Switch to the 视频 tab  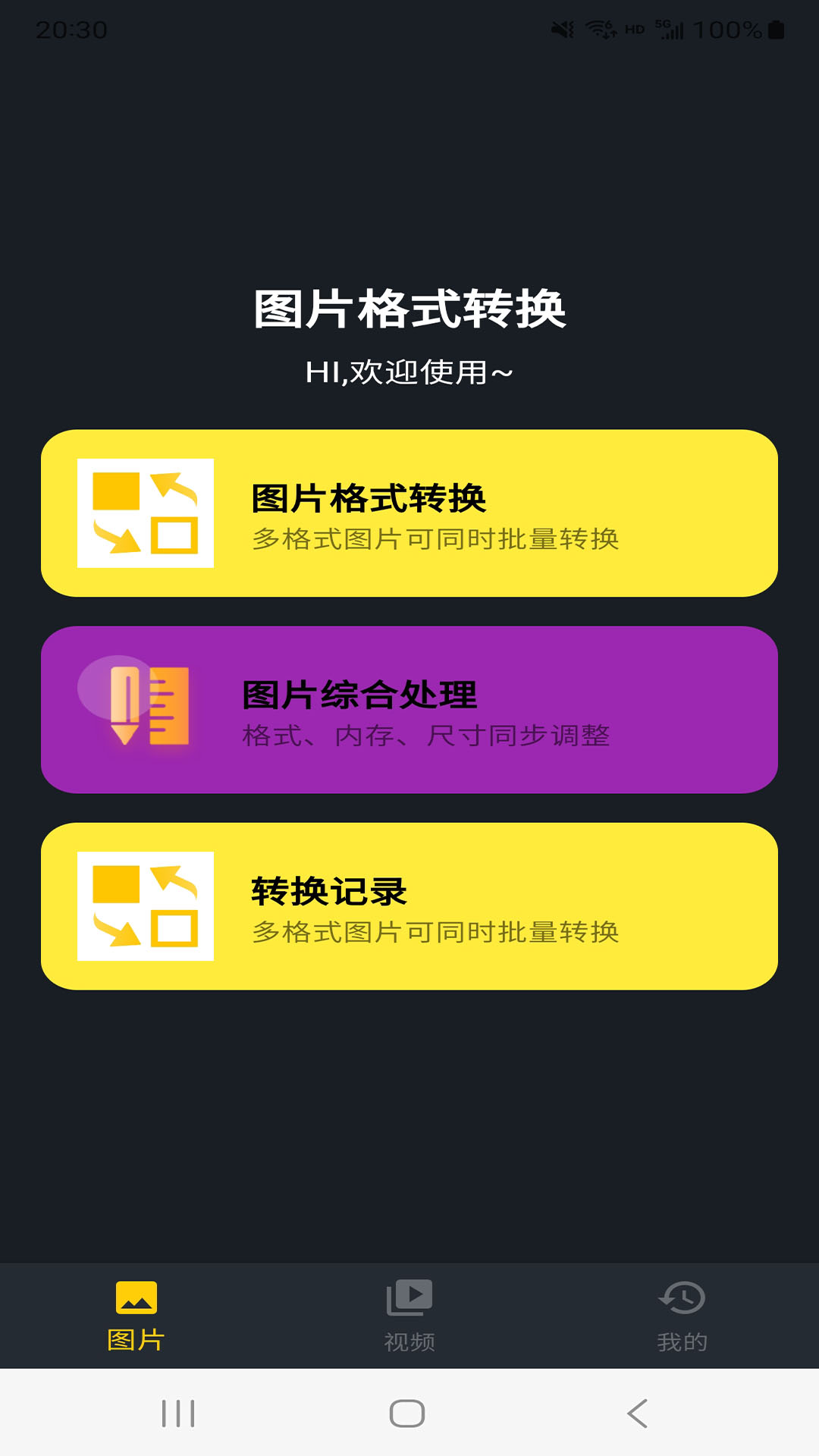click(409, 1316)
